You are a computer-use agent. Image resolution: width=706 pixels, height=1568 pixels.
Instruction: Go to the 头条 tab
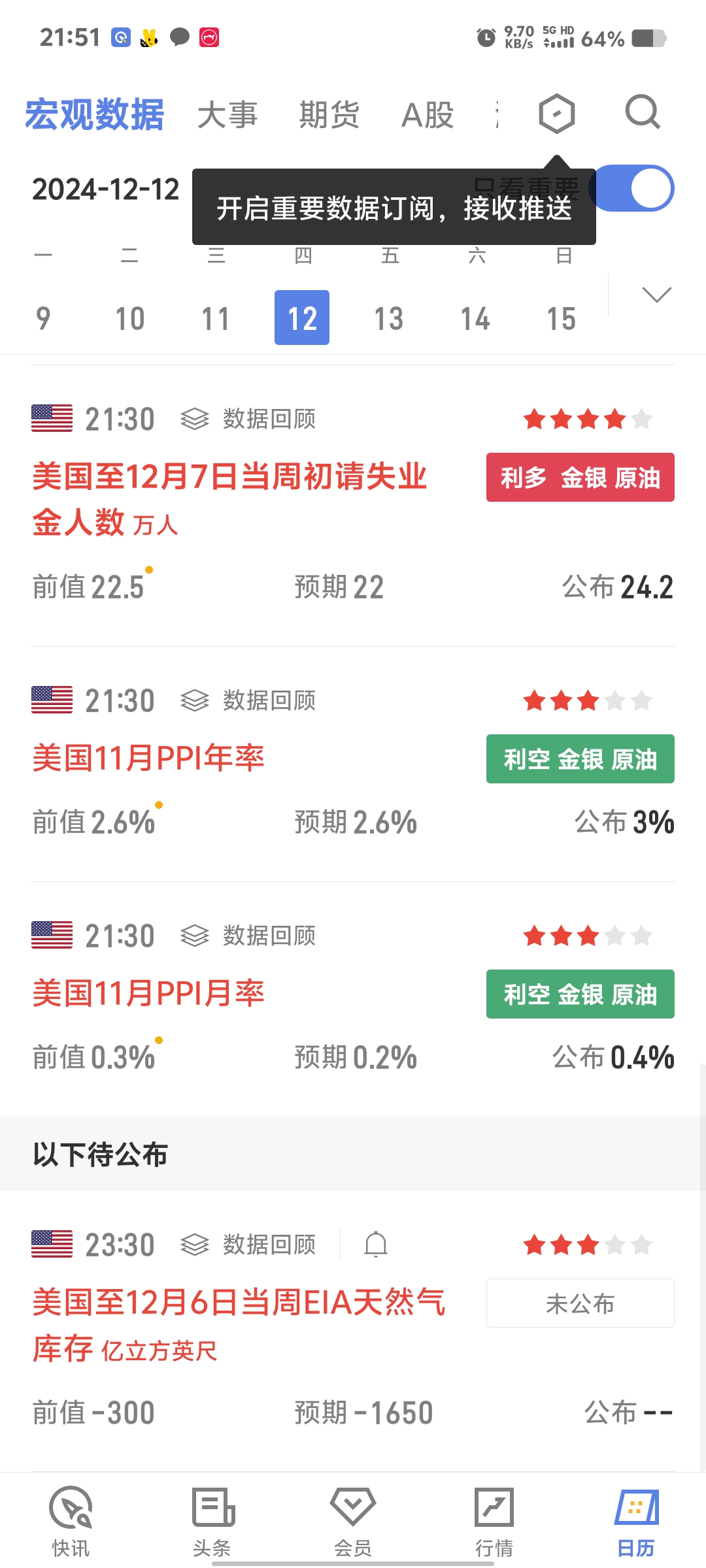click(x=212, y=1522)
